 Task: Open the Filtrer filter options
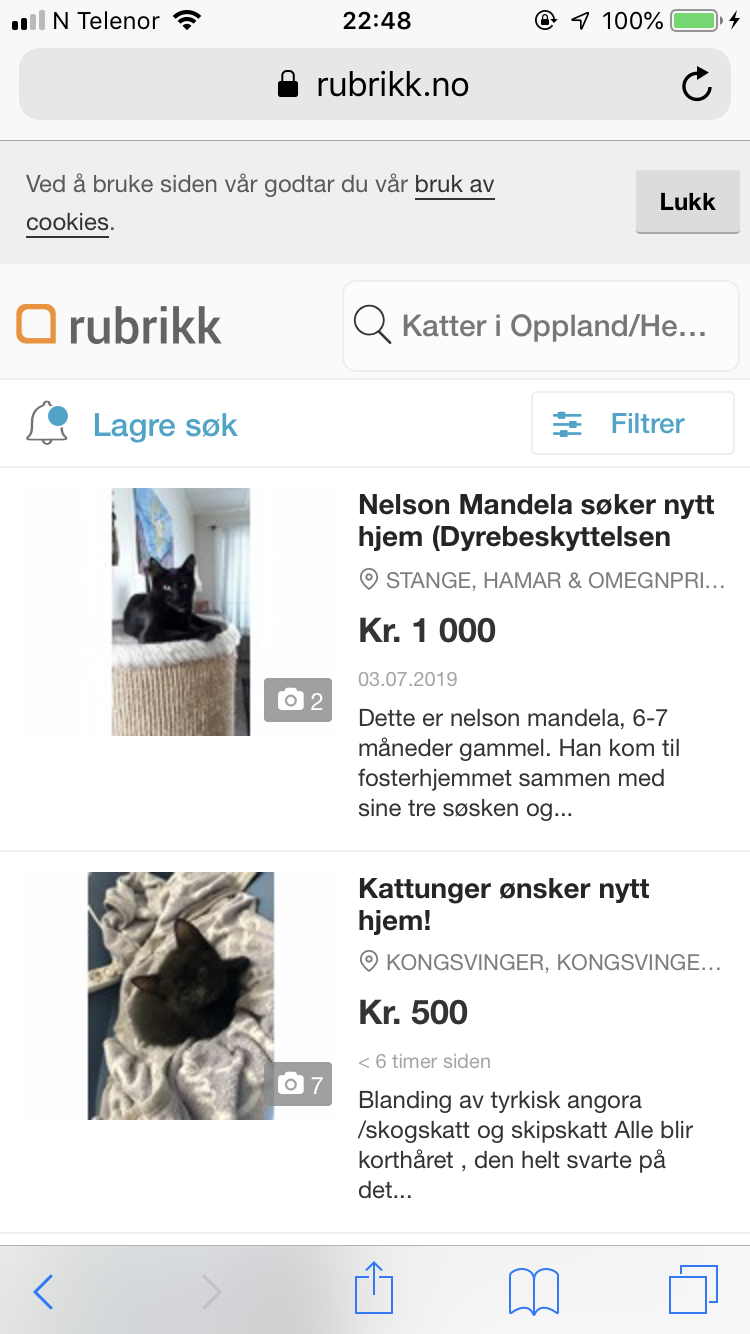[632, 424]
